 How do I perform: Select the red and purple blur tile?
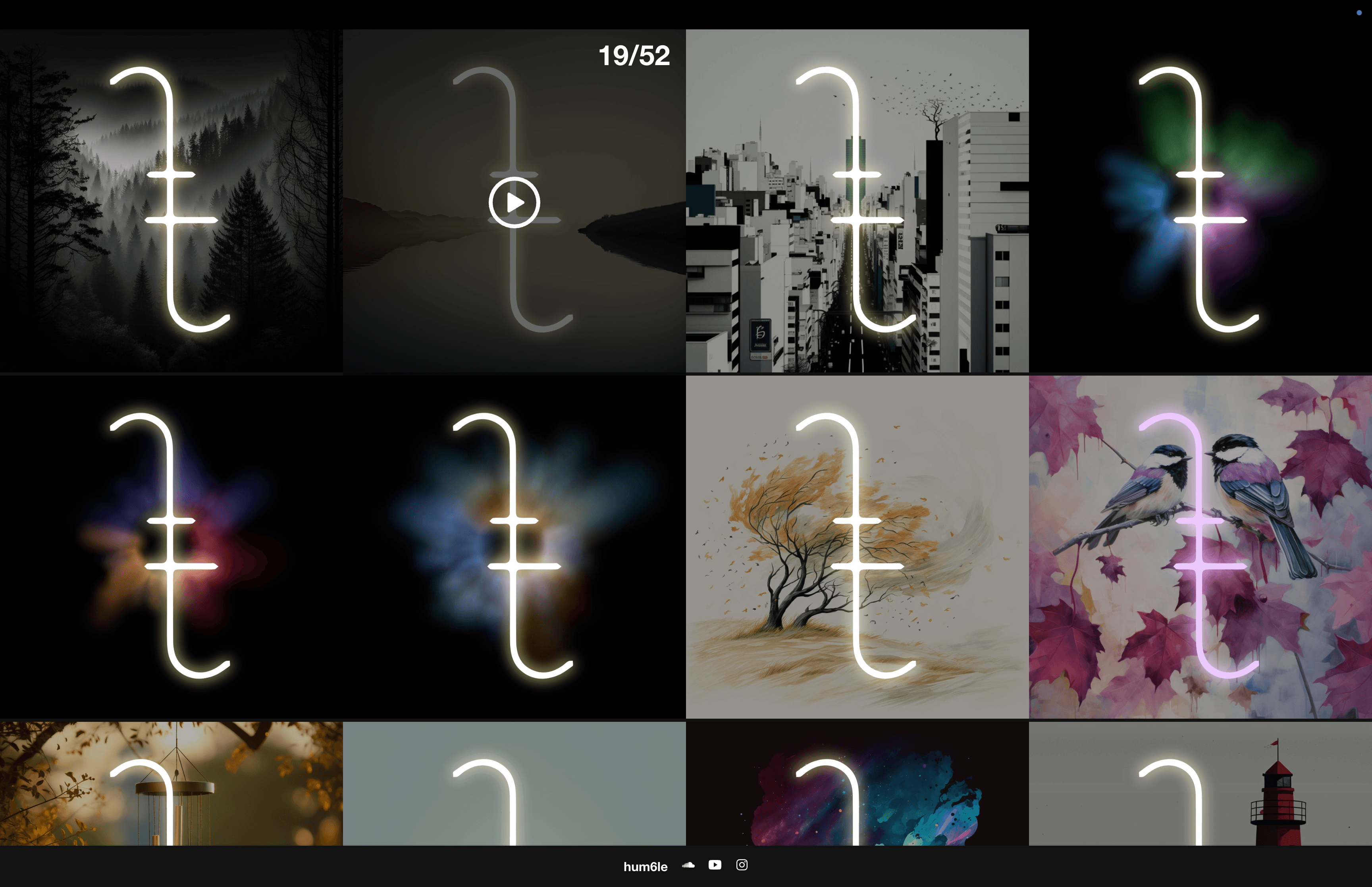(x=171, y=547)
